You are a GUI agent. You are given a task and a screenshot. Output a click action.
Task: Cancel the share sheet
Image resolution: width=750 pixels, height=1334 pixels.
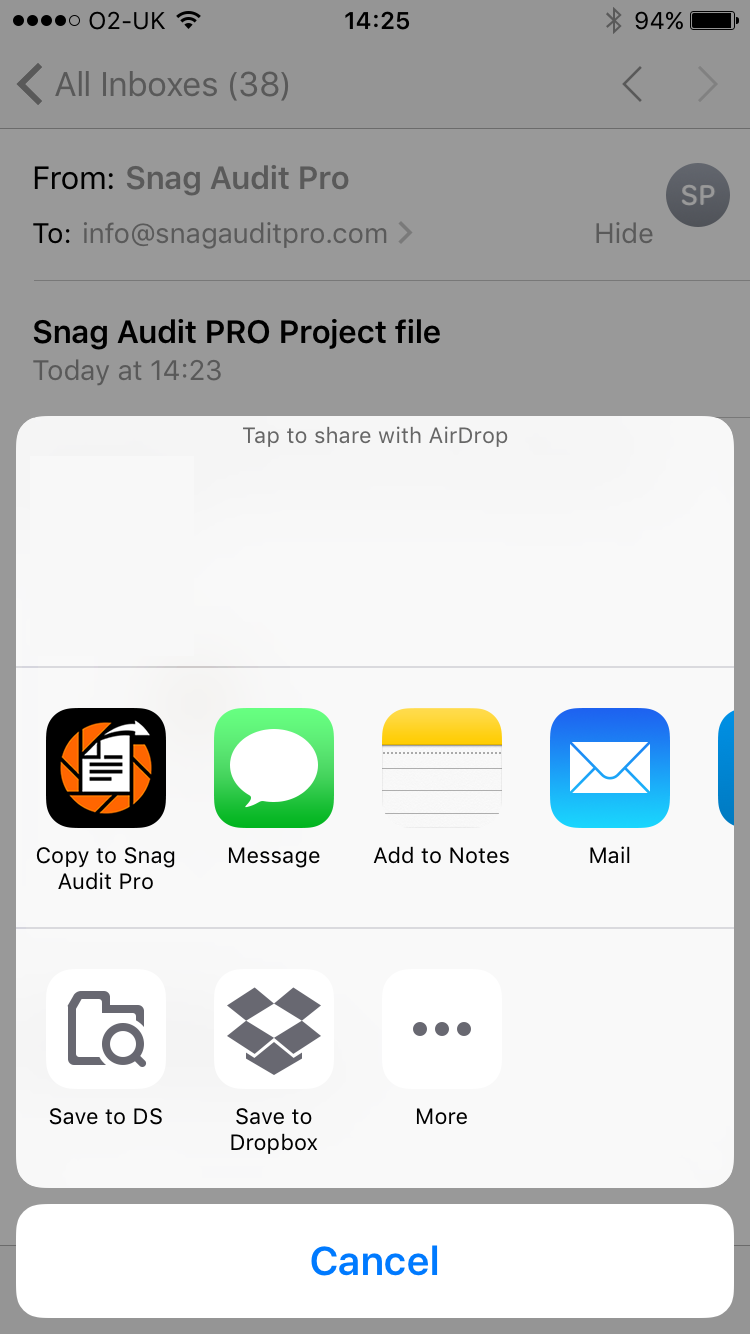pyautogui.click(x=375, y=1261)
